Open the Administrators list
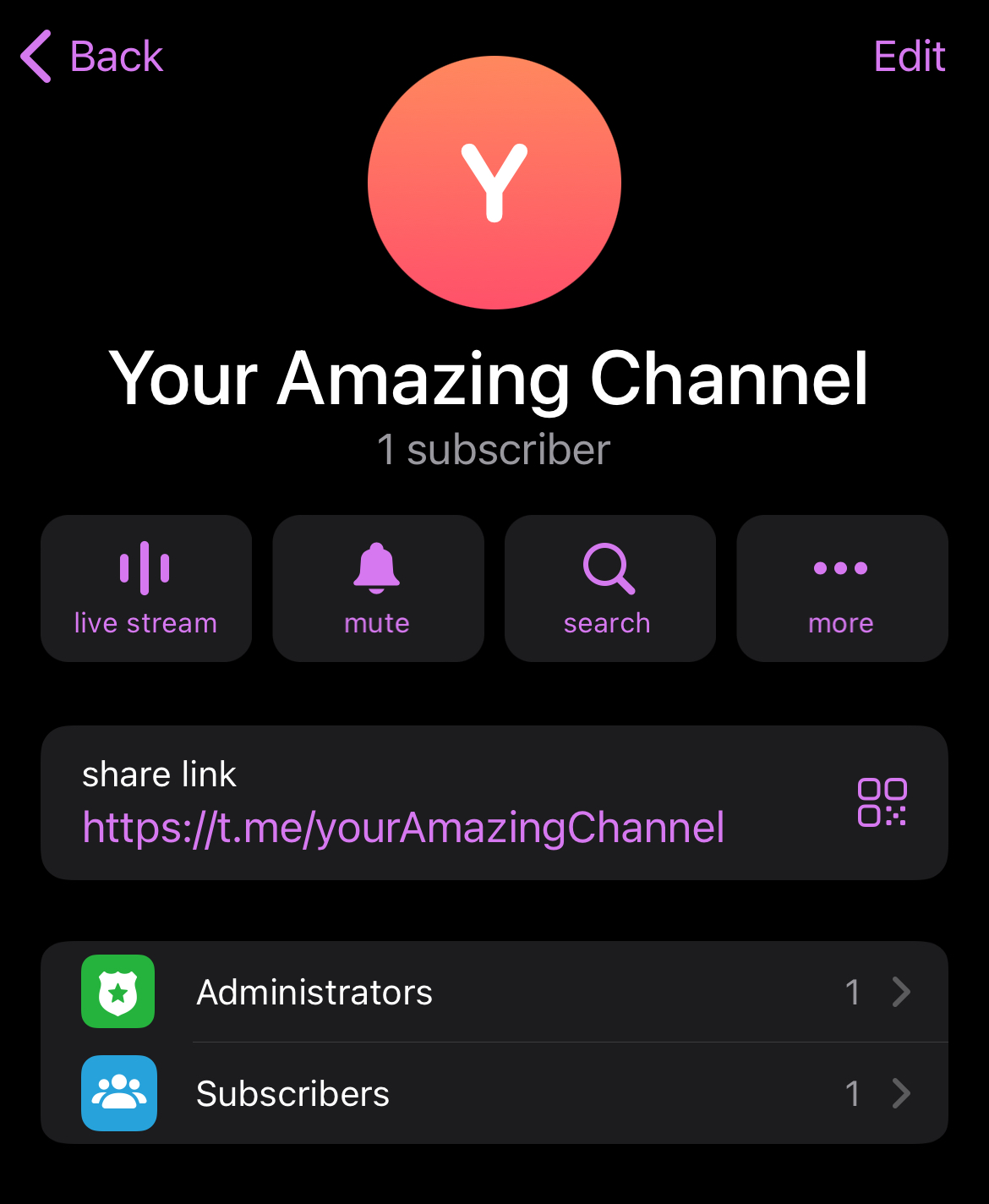The width and height of the screenshot is (989, 1204). point(494,992)
